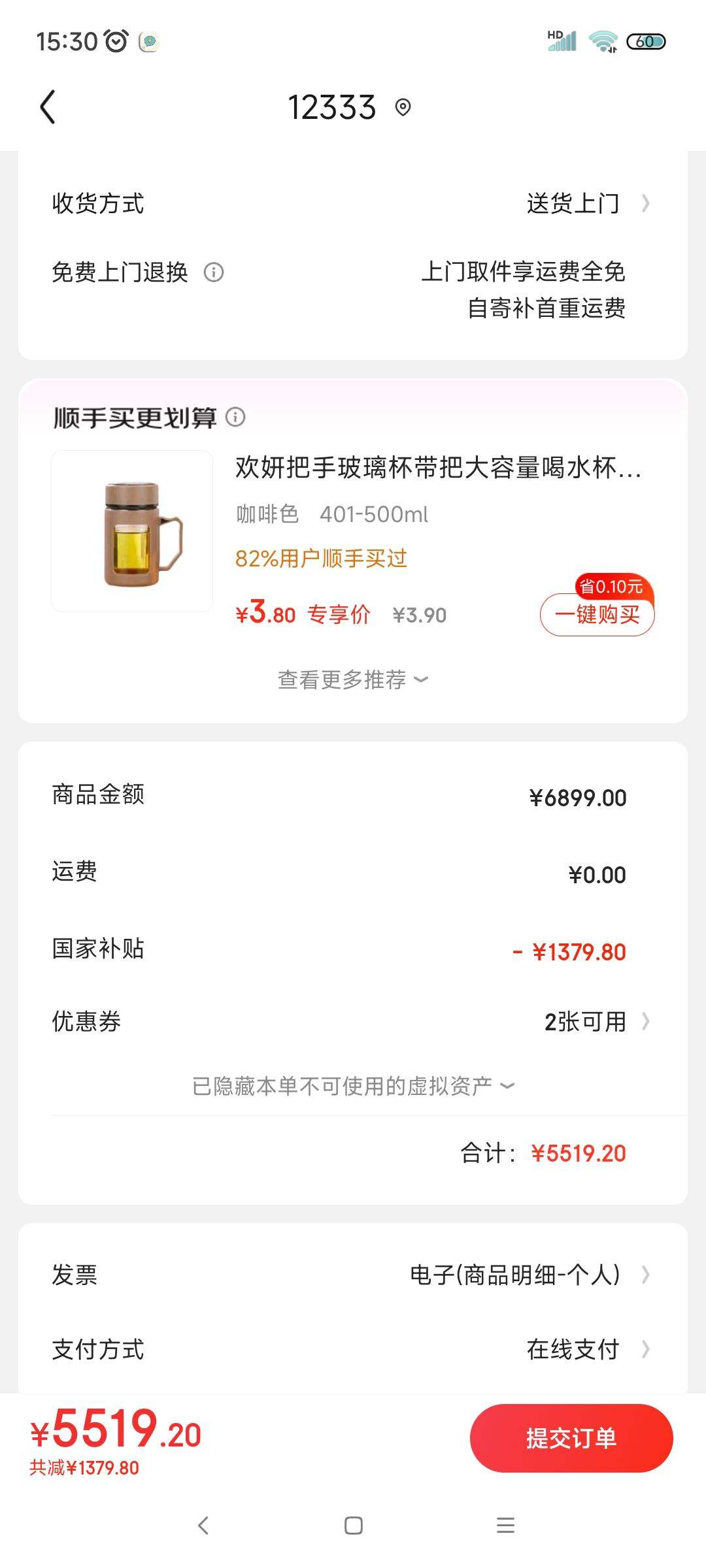
Task: Change the 发票 invoice settings
Action: tap(353, 1275)
